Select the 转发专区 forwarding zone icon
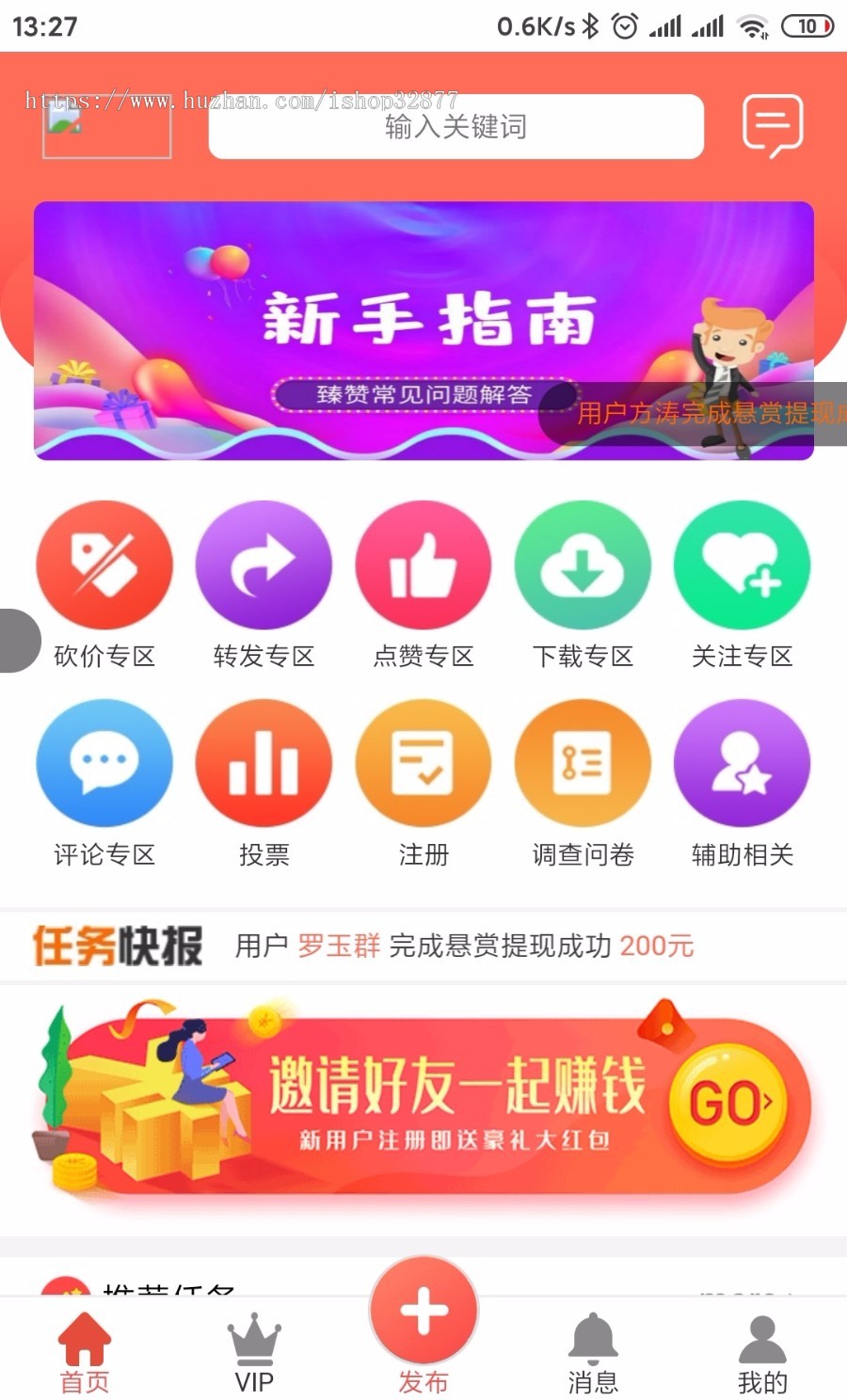 click(x=264, y=565)
